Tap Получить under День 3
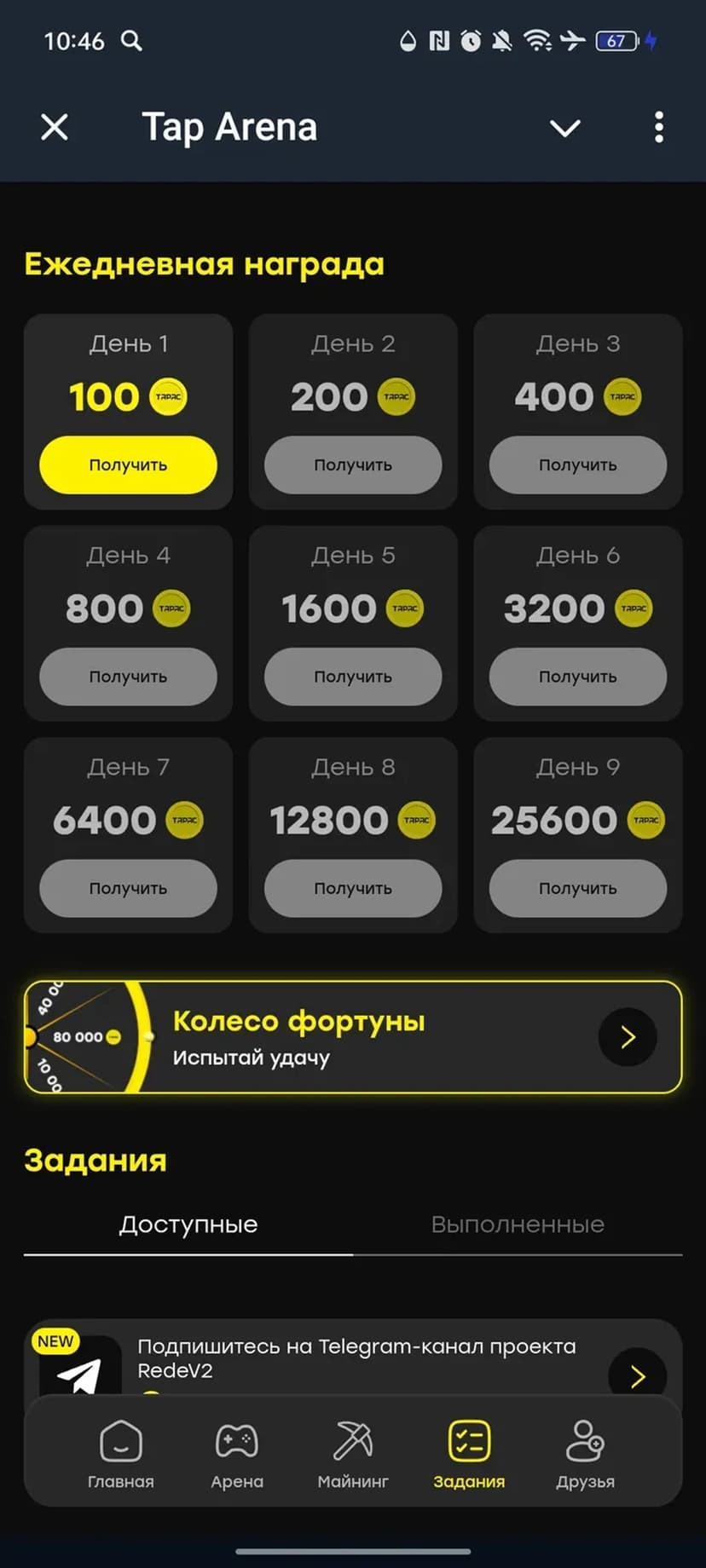The image size is (706, 1568). [x=577, y=464]
